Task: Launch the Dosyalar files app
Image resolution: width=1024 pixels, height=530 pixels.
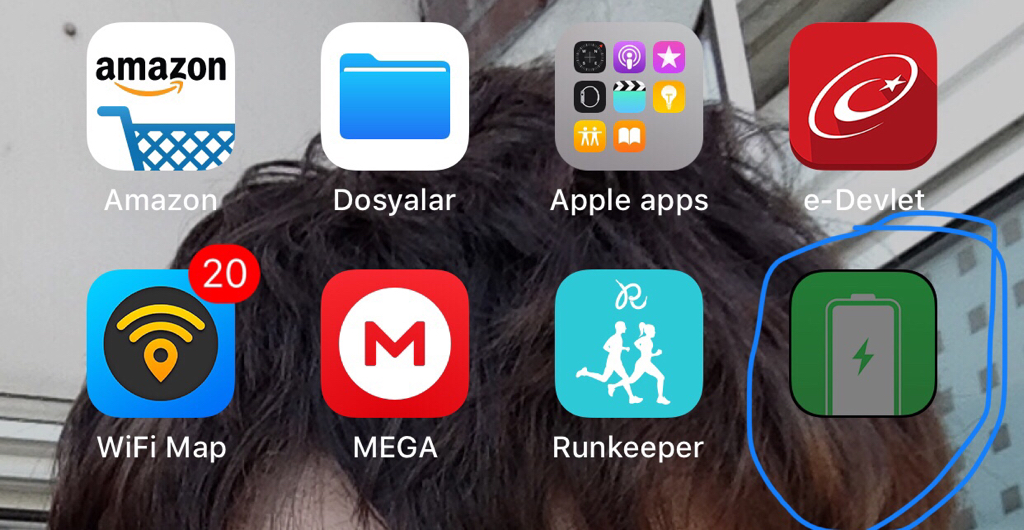Action: 395,96
